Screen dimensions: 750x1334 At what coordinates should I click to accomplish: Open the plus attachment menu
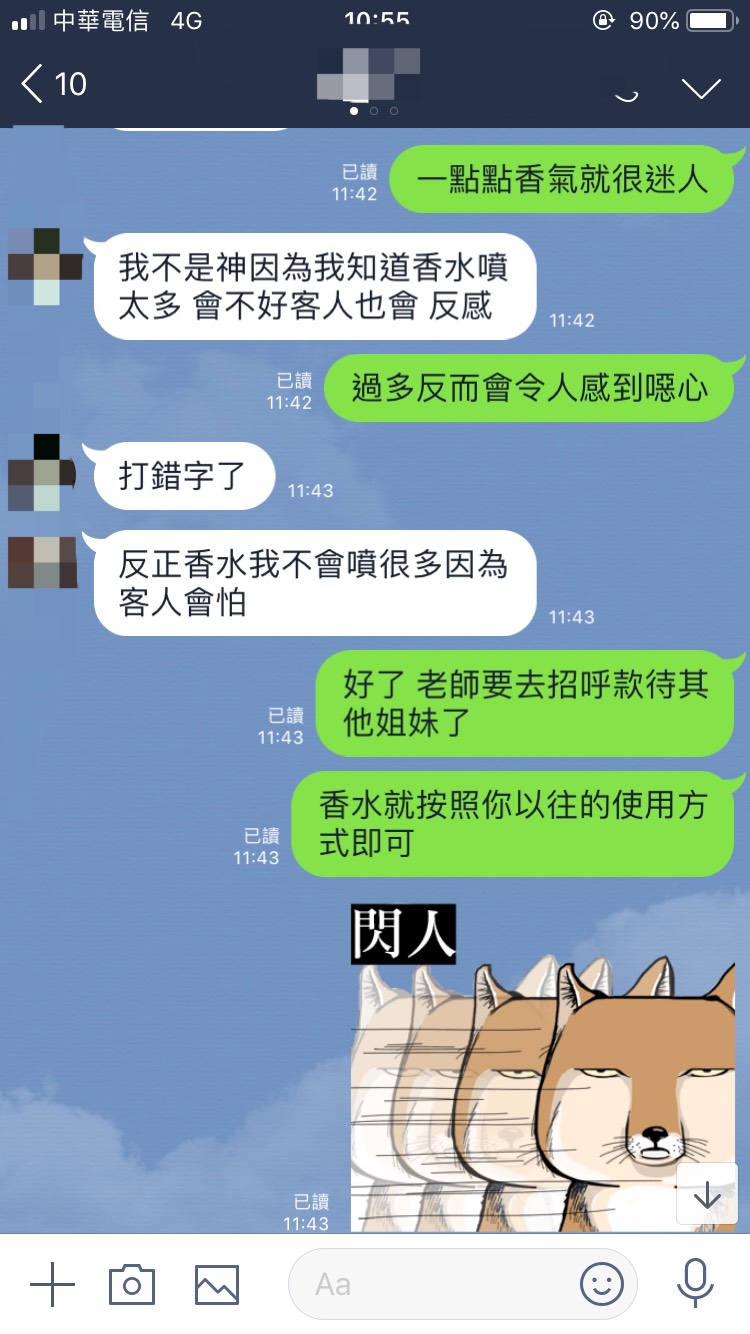coord(52,1284)
